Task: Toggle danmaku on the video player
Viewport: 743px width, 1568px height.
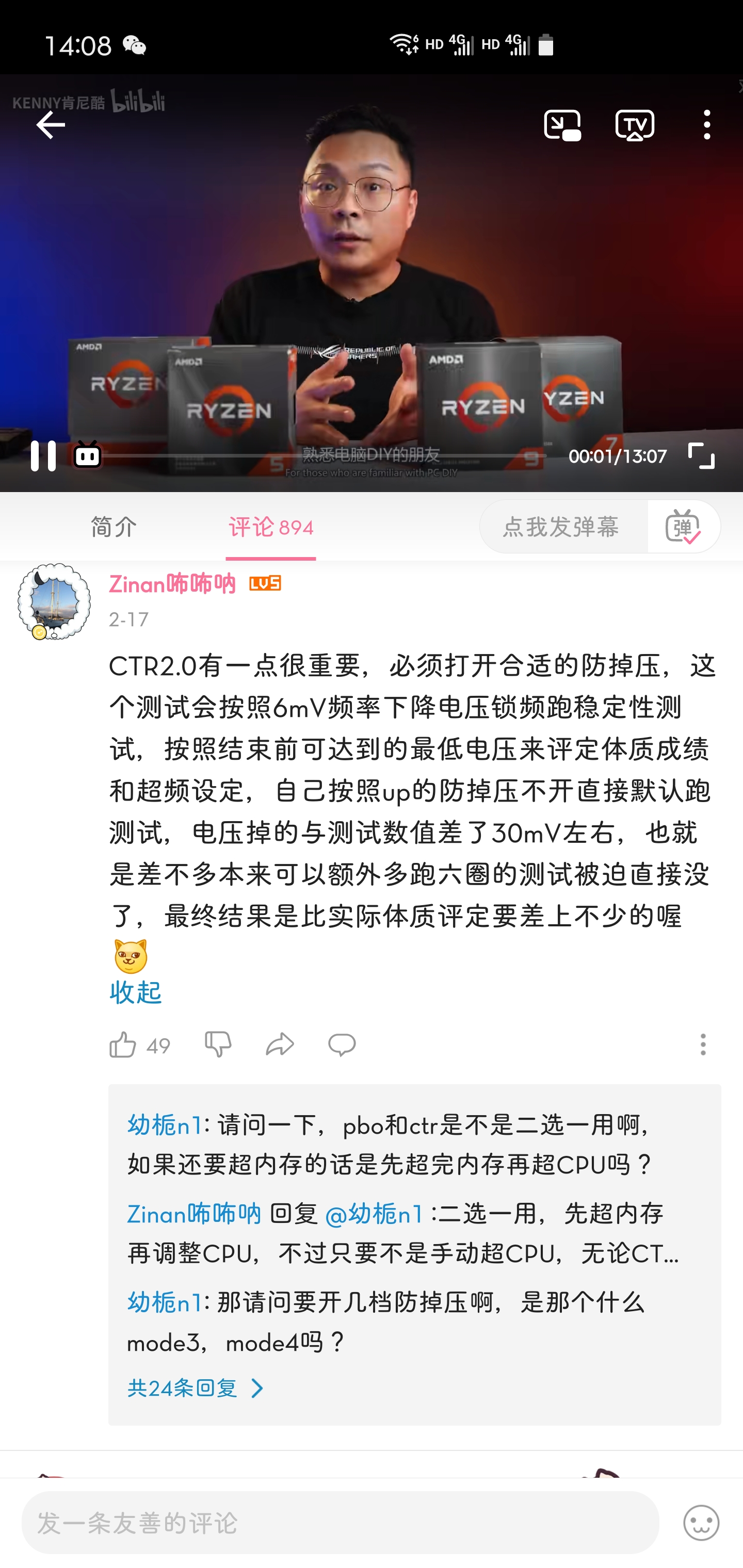Action: pos(88,455)
